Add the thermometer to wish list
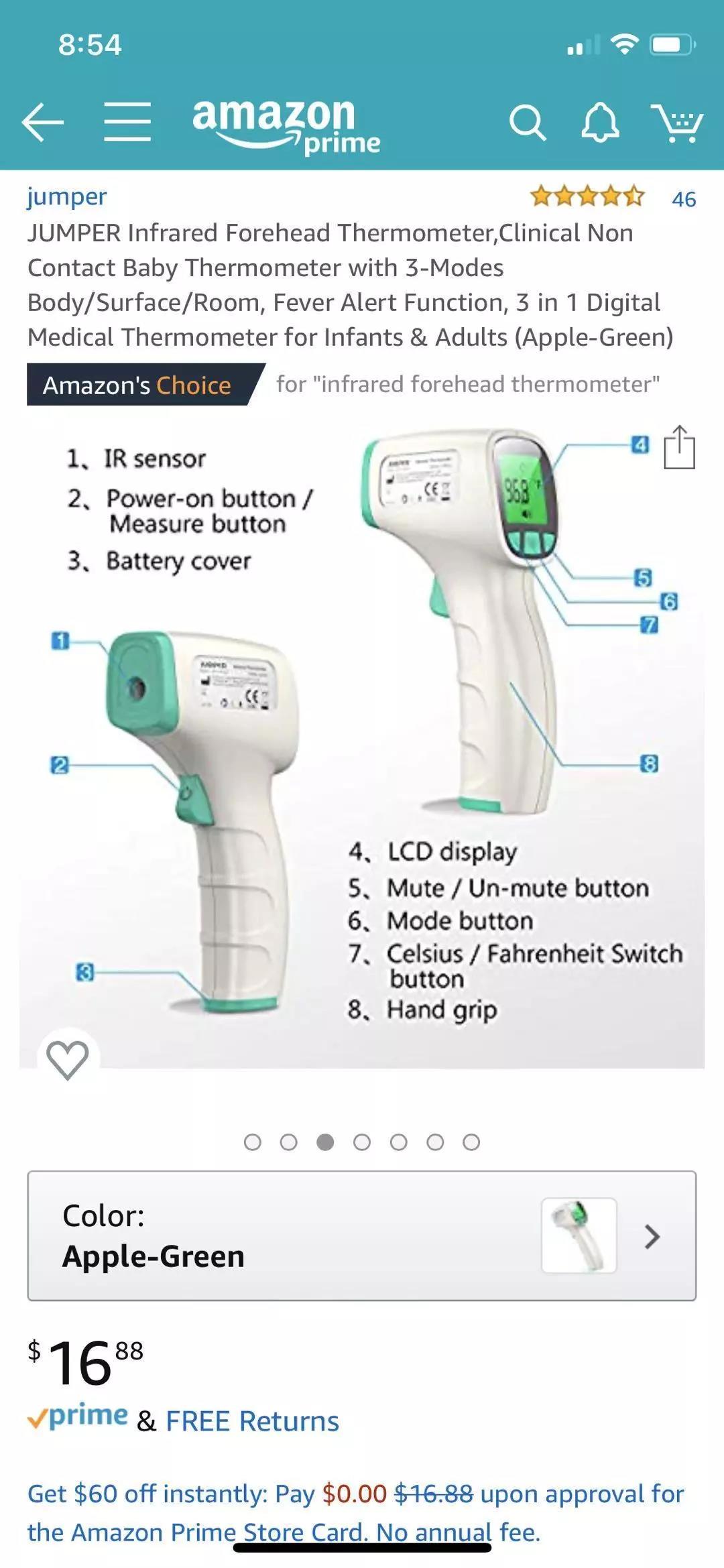724x1568 pixels. [68, 1060]
